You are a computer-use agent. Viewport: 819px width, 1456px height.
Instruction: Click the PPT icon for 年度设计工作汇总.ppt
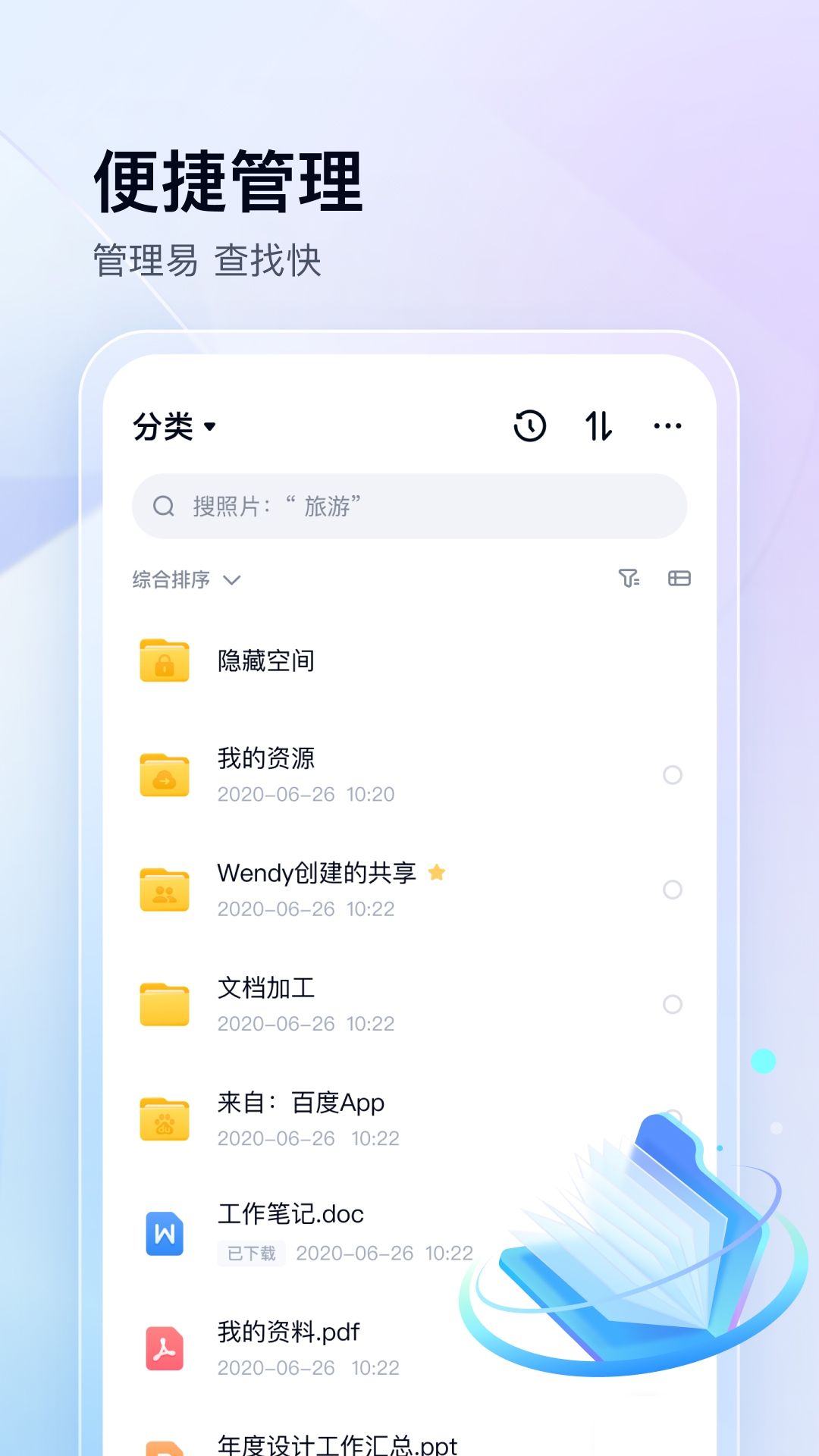point(164,1445)
